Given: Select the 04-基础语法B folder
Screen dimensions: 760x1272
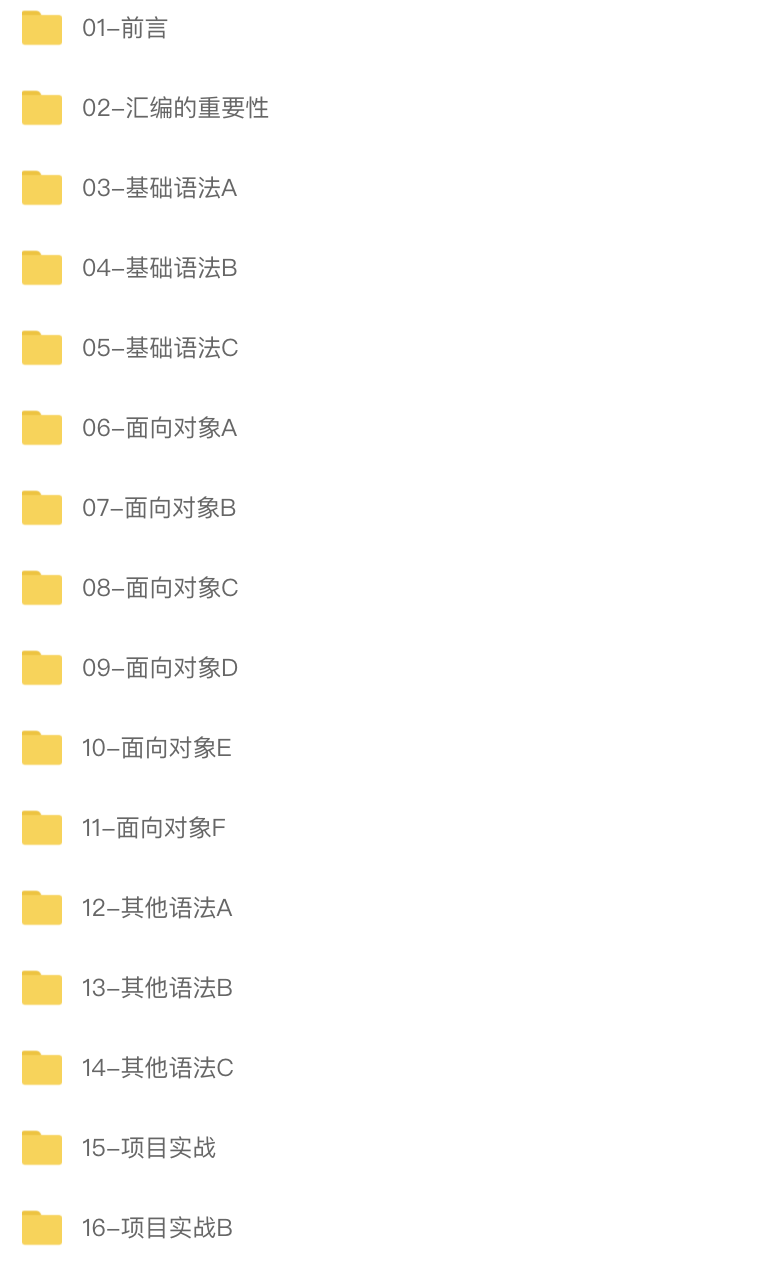Looking at the screenshot, I should pos(159,268).
